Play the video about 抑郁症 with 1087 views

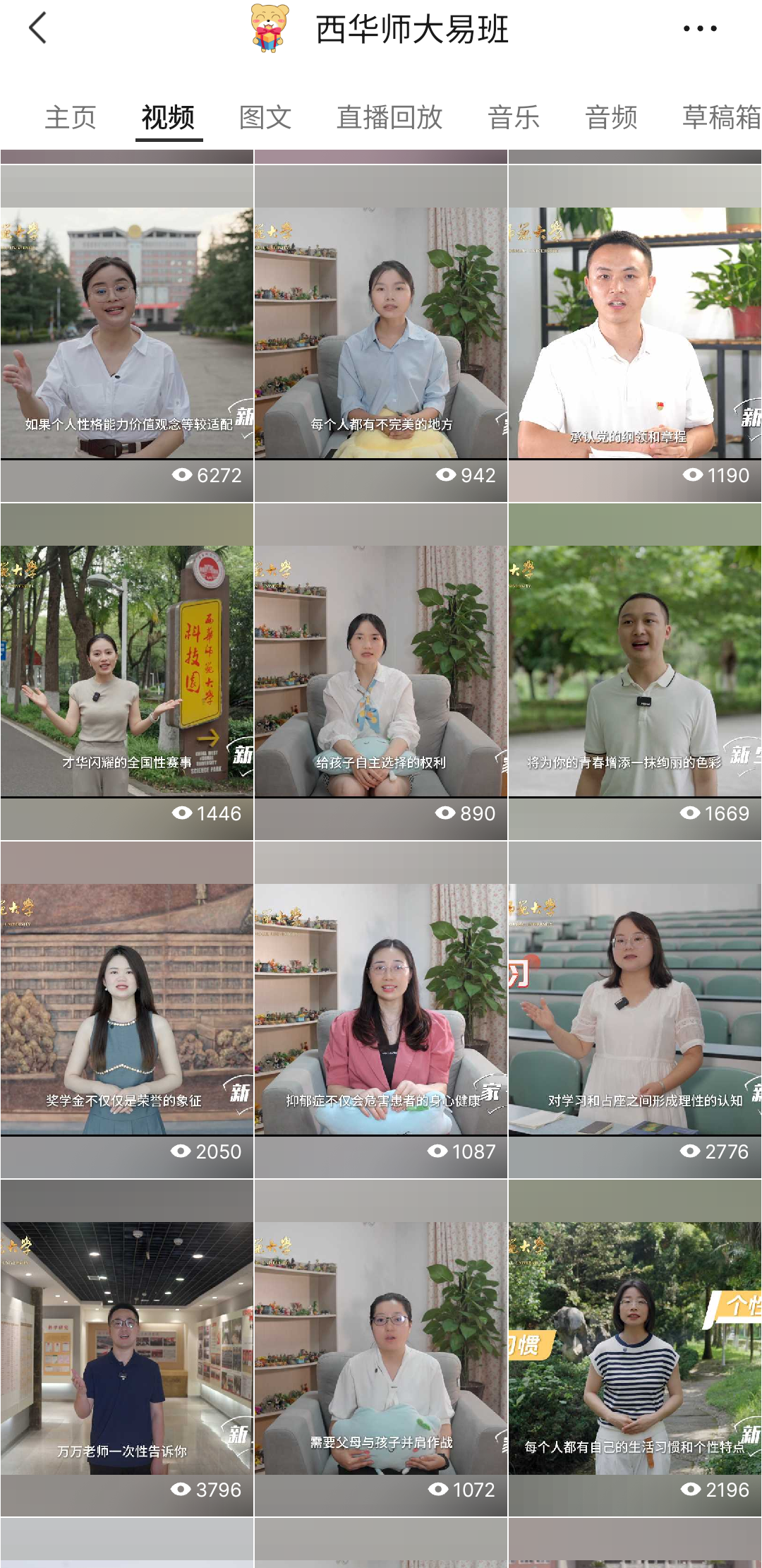(x=381, y=1010)
